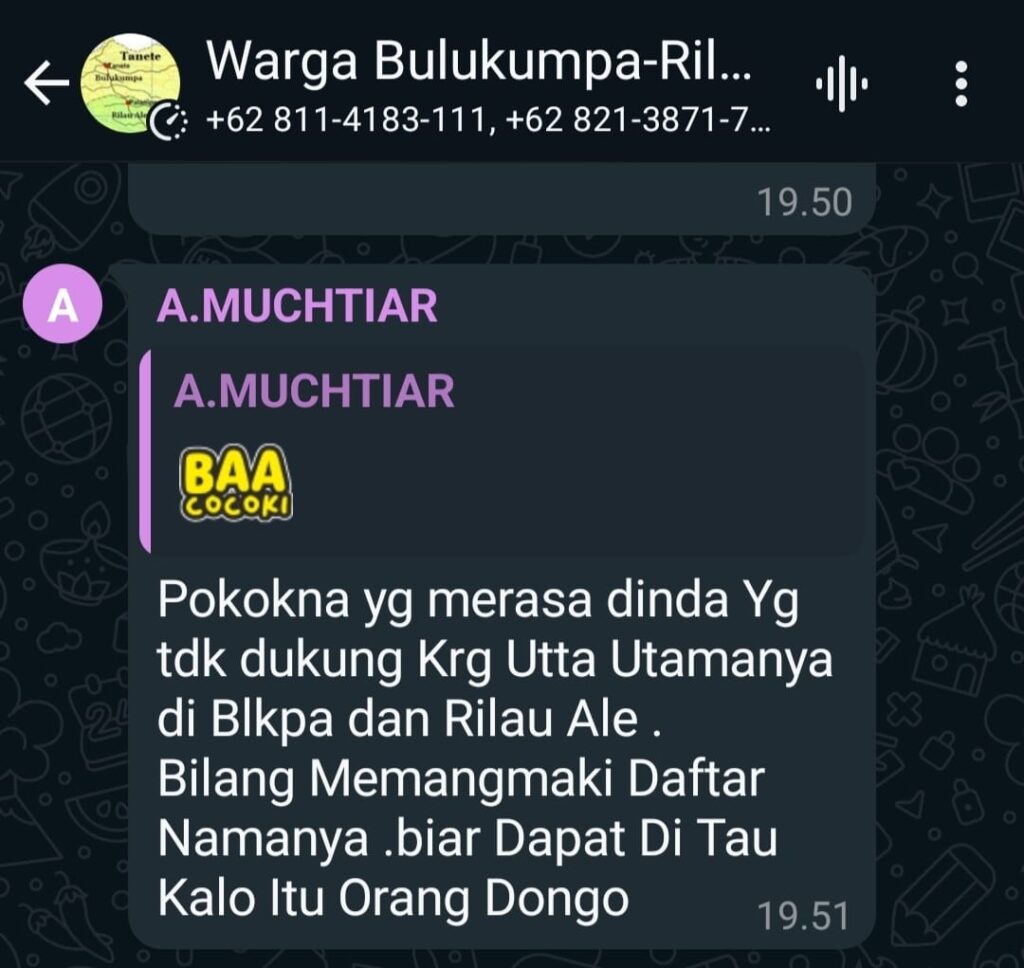The image size is (1024, 968).
Task: Start a group voice chat
Action: coord(841,84)
